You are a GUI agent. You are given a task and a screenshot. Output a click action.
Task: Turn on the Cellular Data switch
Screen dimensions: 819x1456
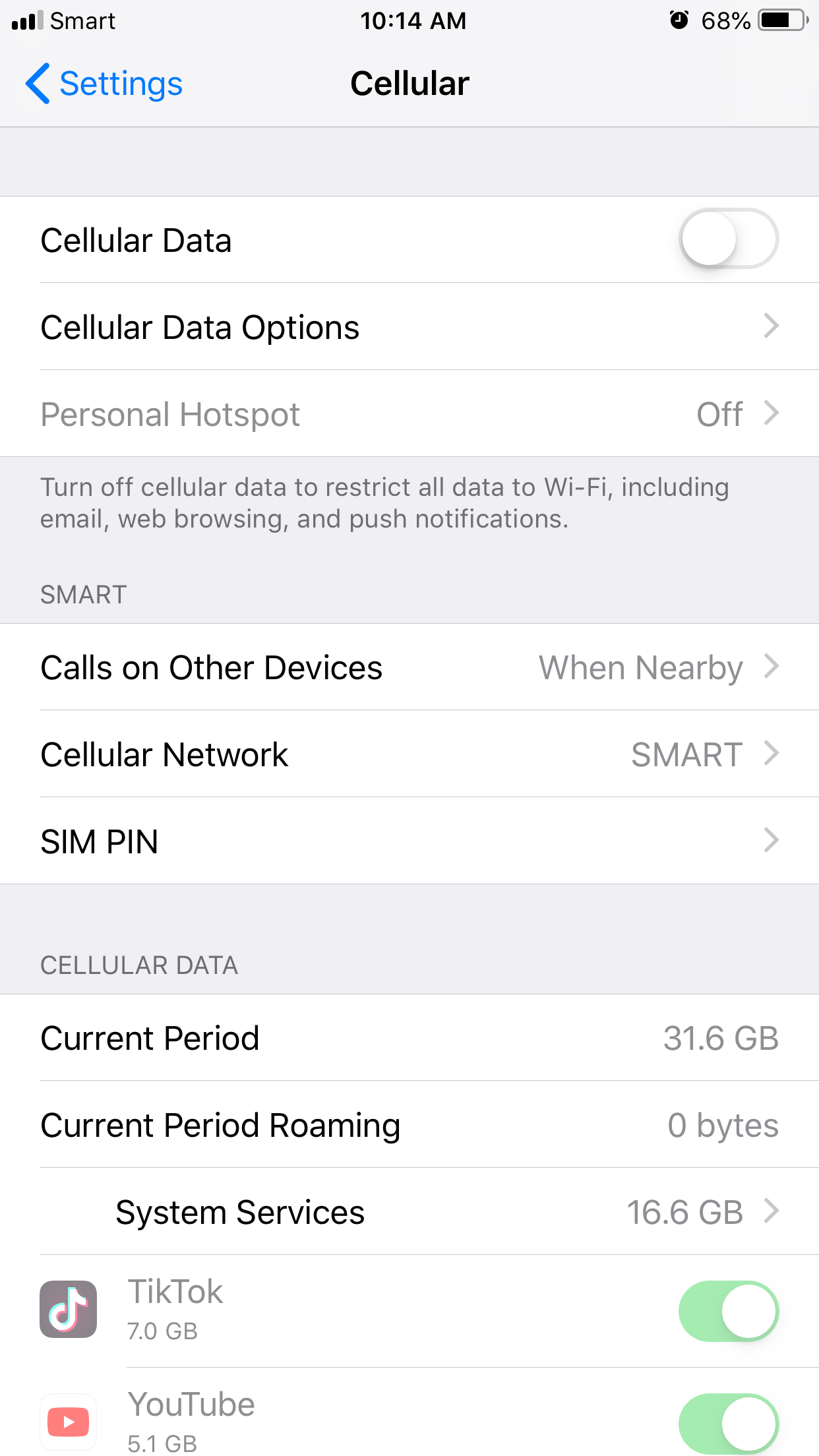click(x=729, y=239)
